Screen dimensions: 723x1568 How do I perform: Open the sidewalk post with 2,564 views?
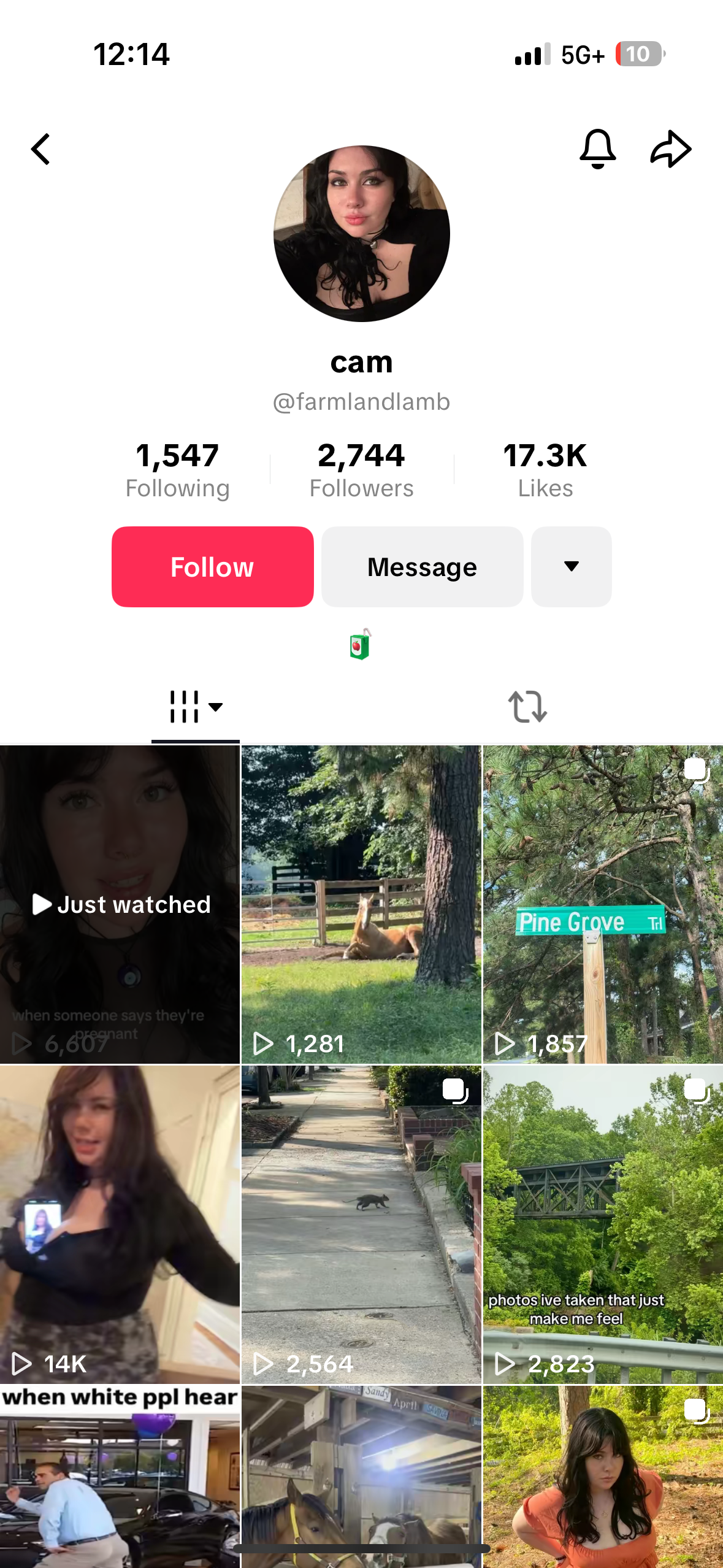click(361, 1224)
